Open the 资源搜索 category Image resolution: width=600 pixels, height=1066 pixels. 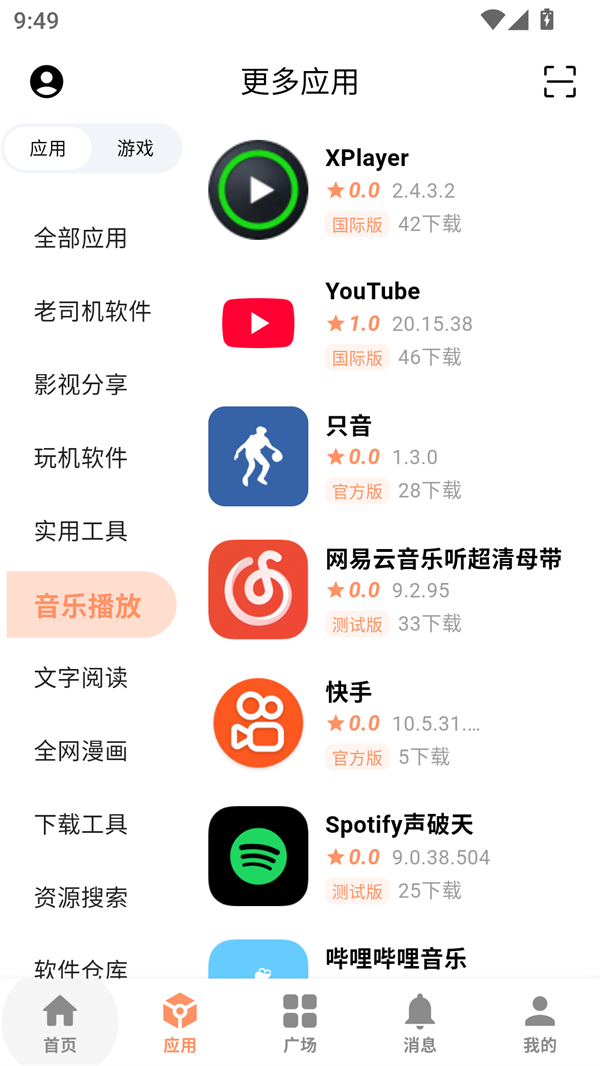[x=81, y=897]
